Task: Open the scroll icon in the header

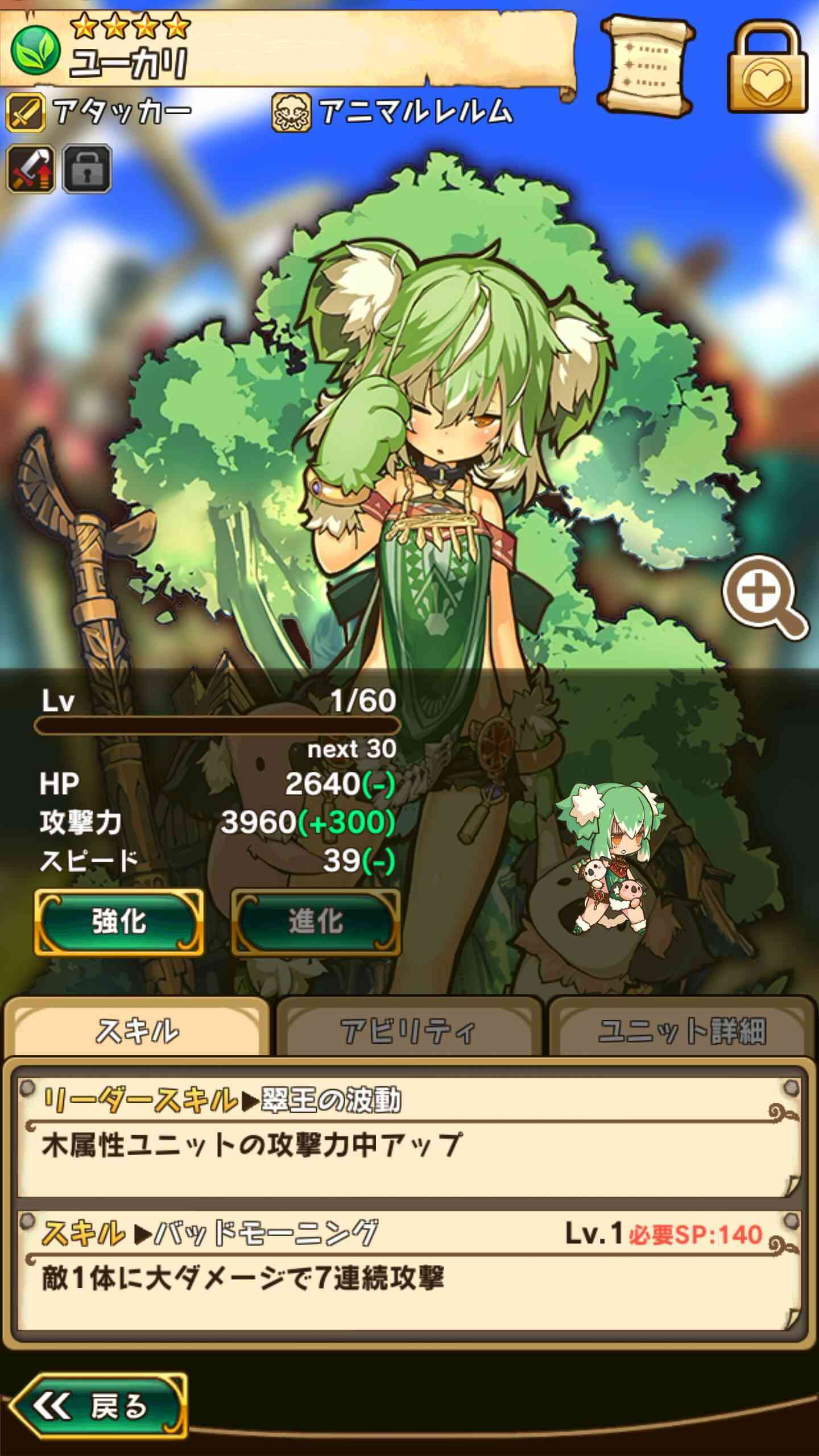Action: pyautogui.click(x=647, y=65)
